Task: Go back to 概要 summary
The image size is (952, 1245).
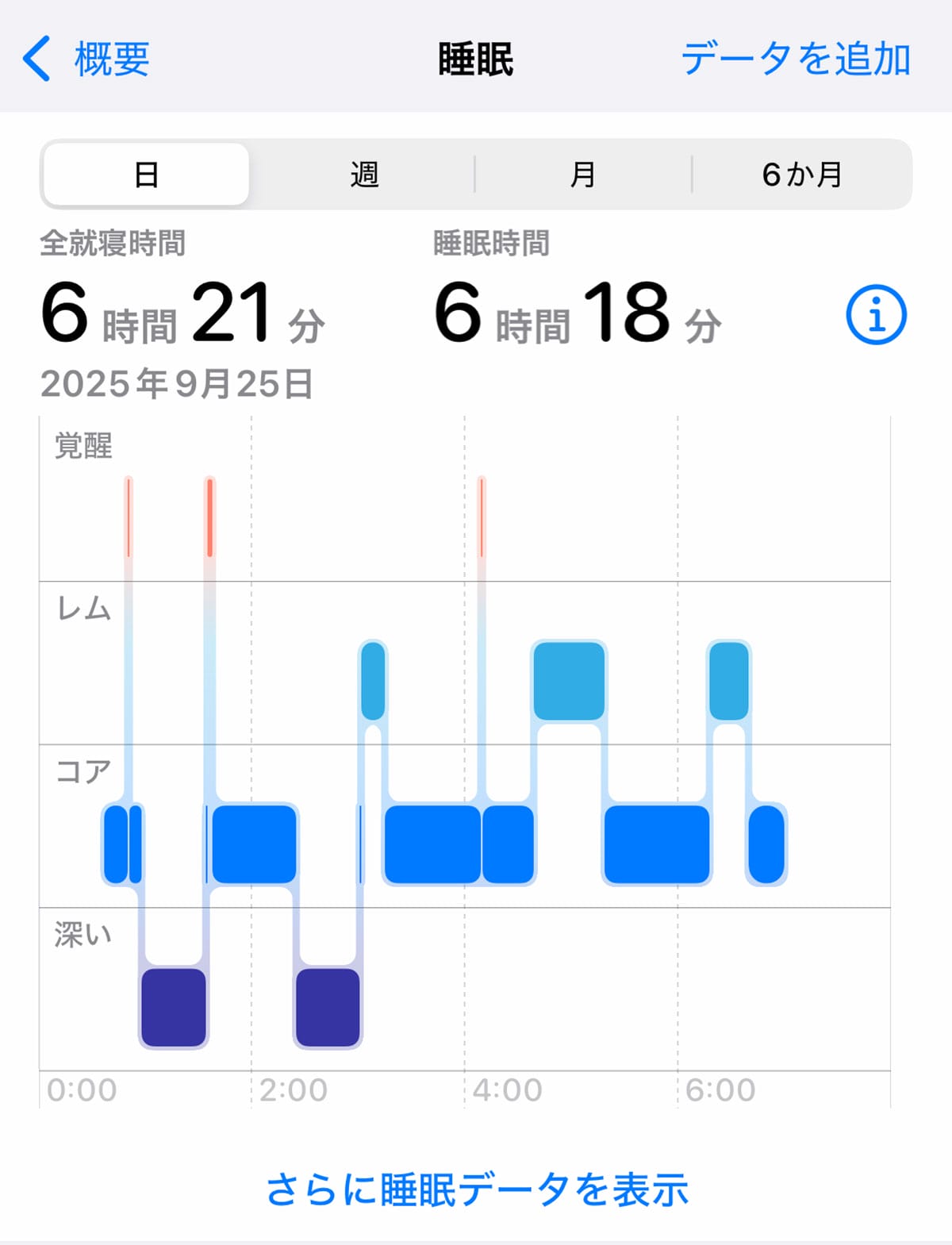Action: click(x=87, y=60)
